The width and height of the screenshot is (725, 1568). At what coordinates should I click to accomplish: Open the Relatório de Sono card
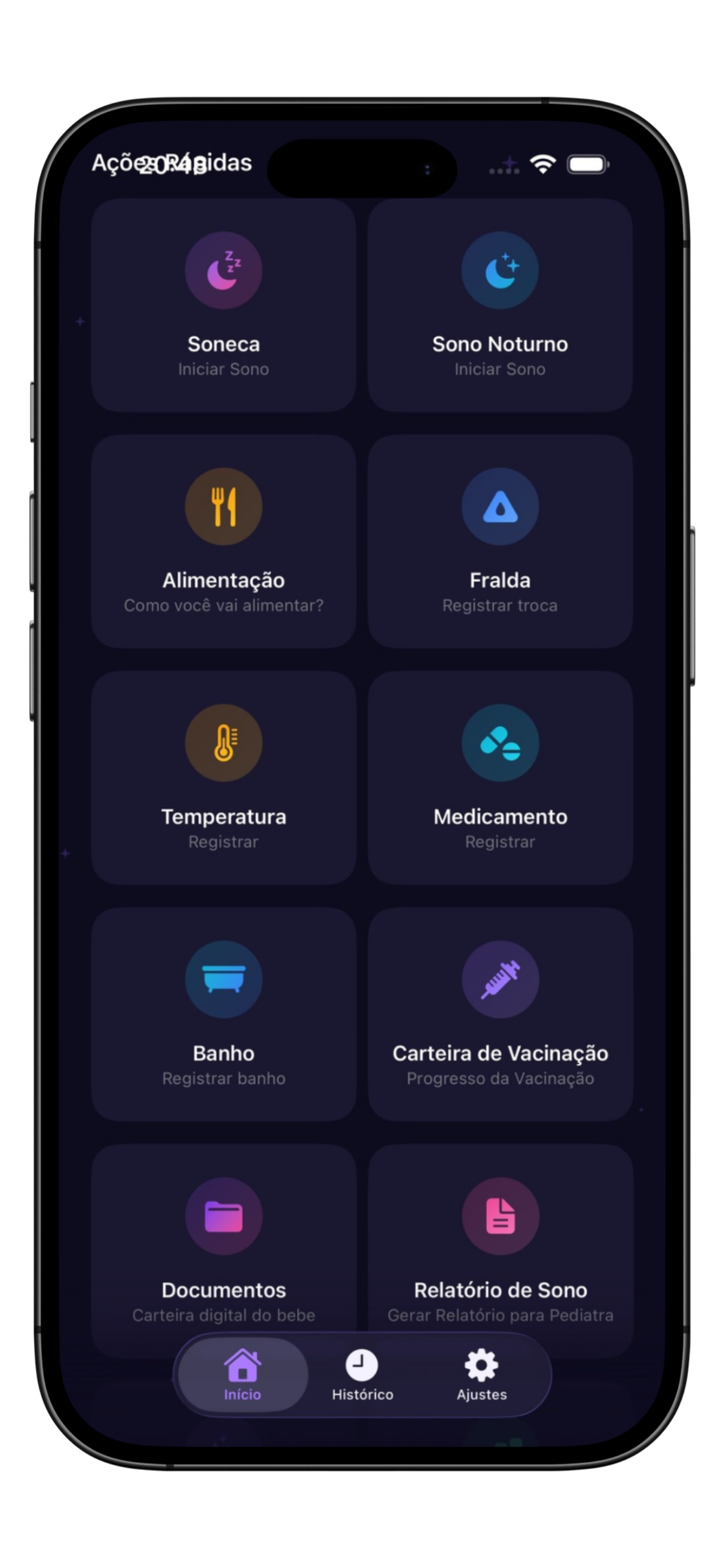point(500,1242)
